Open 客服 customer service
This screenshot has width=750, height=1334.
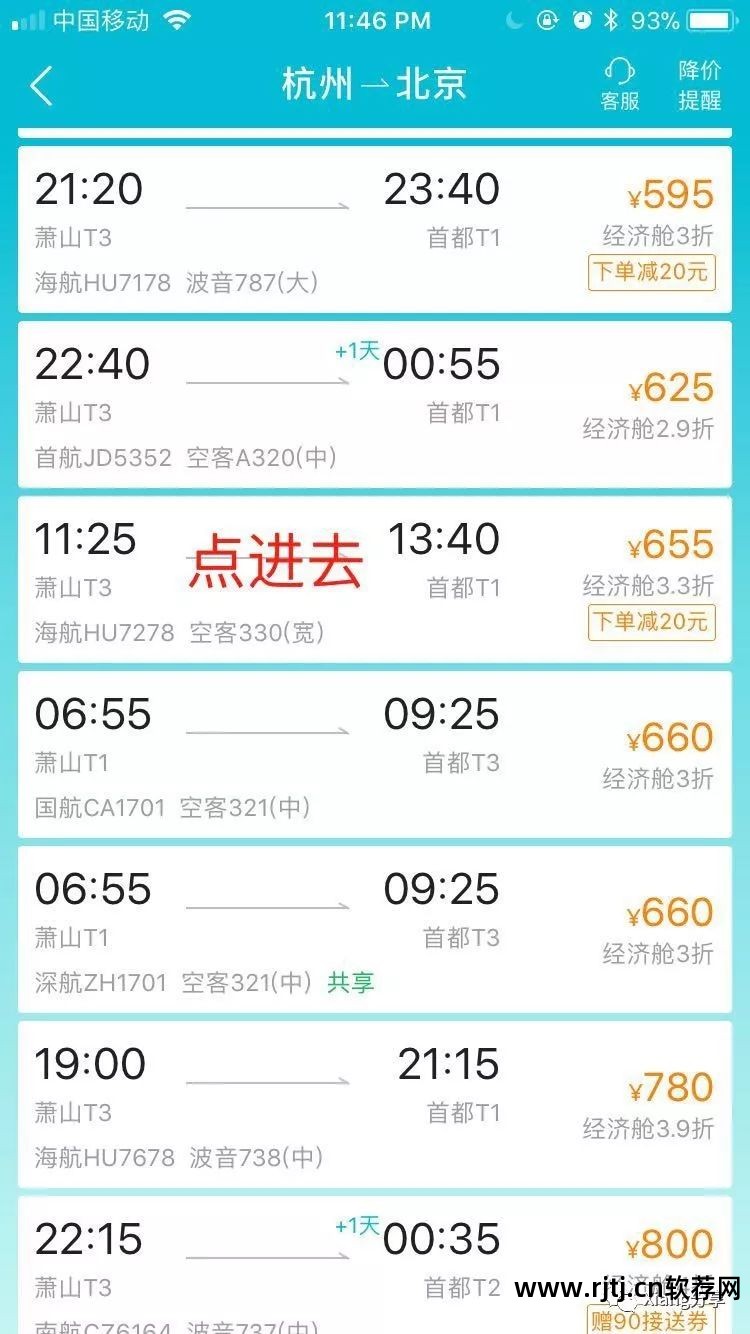point(619,85)
